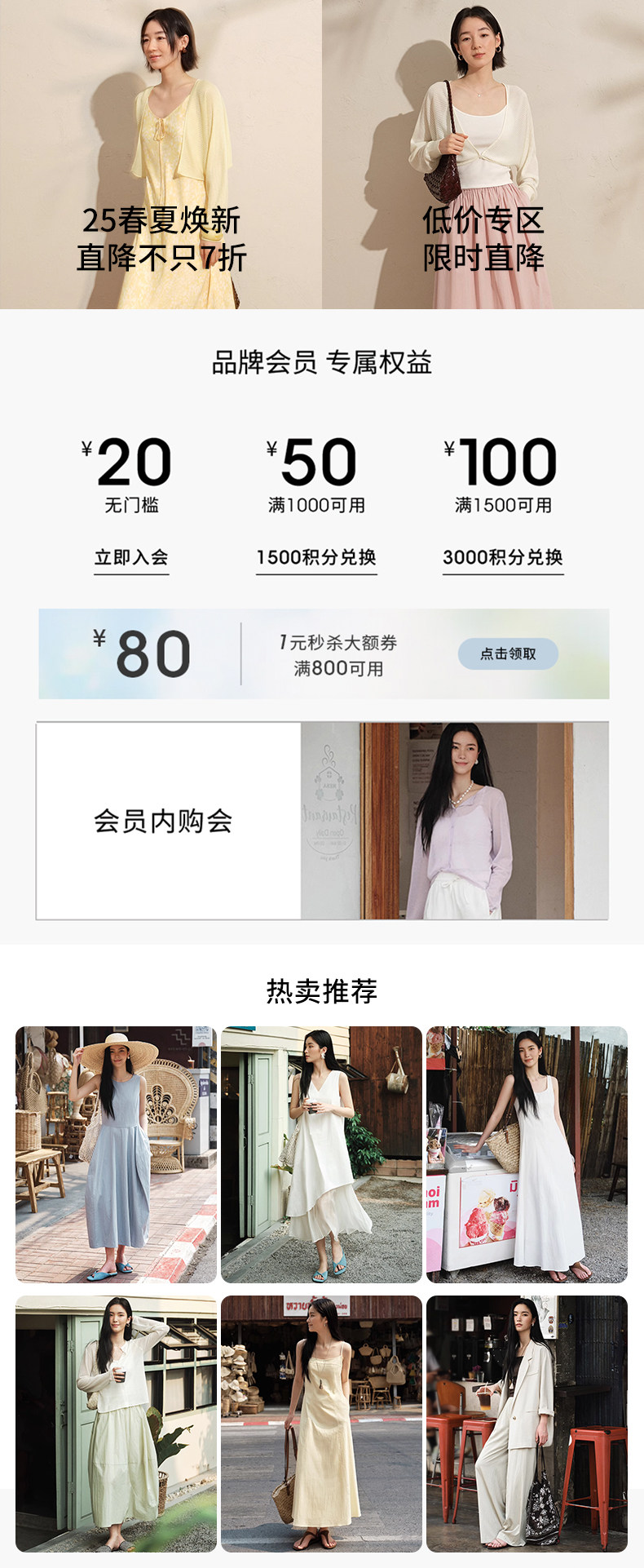
Task: Tap 立即入会 under the ¥20 coupon
Action: pyautogui.click(x=131, y=559)
